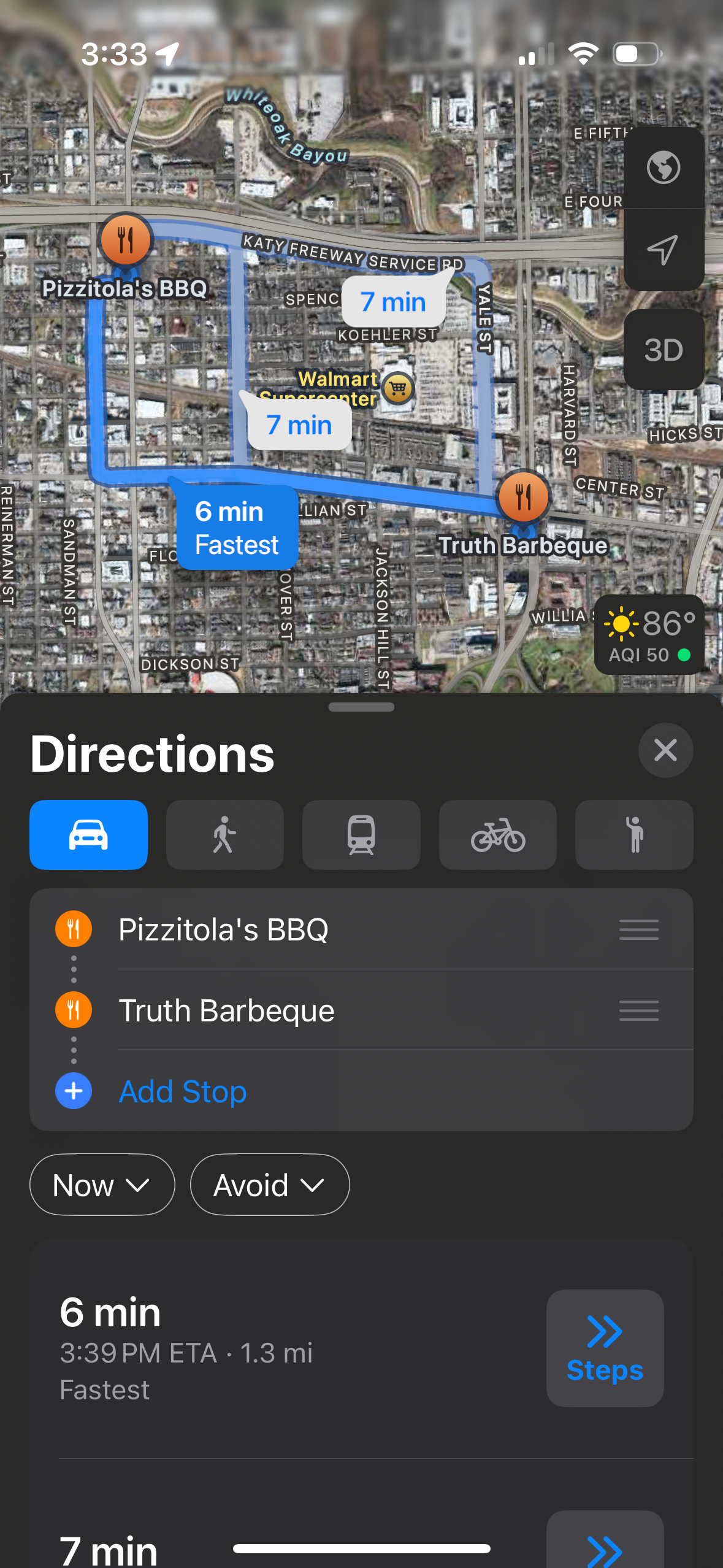
Task: Tap the Walmart Supercenter map marker
Action: click(399, 388)
